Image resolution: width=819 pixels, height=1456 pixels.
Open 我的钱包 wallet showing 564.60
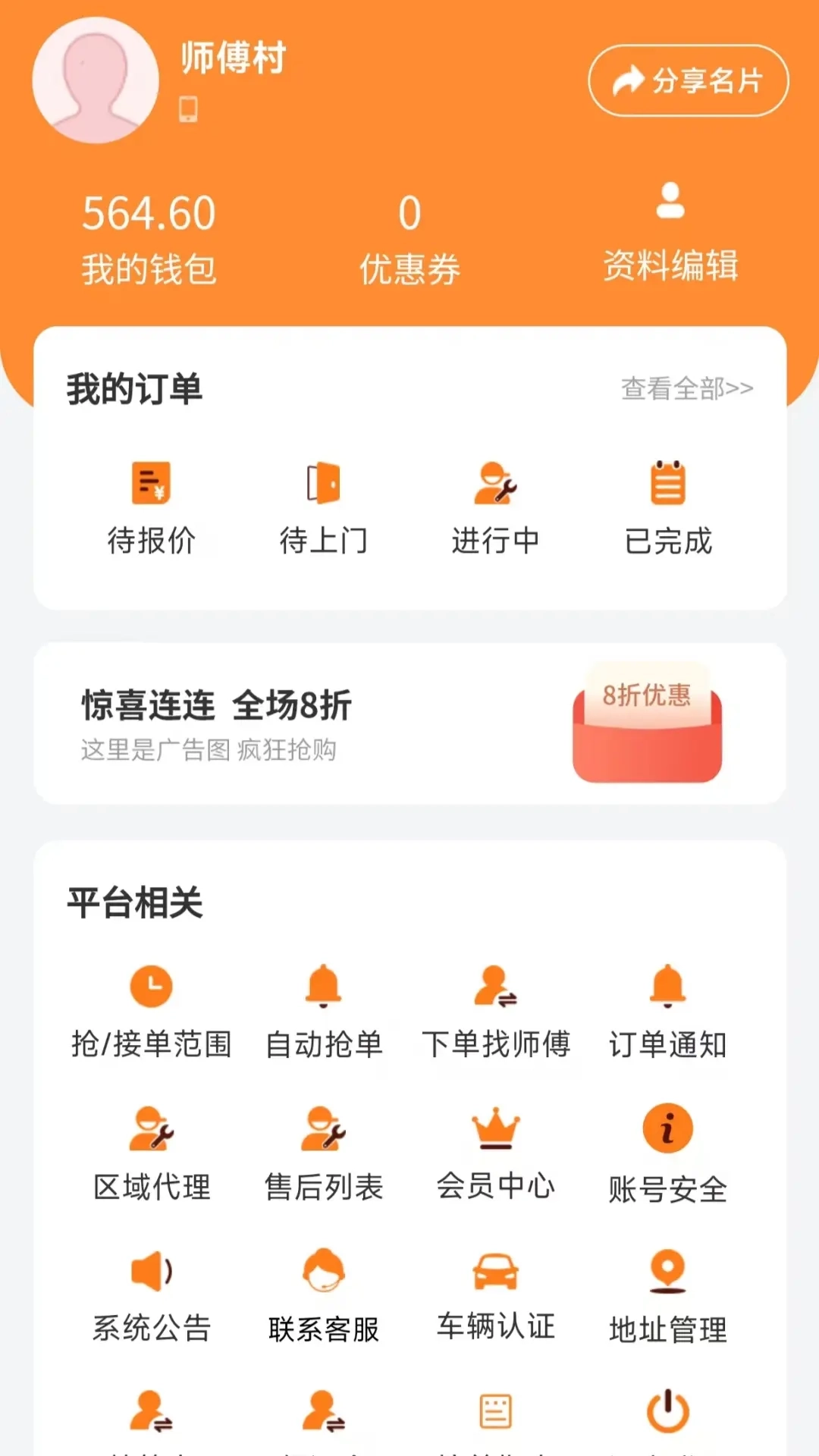click(x=149, y=235)
